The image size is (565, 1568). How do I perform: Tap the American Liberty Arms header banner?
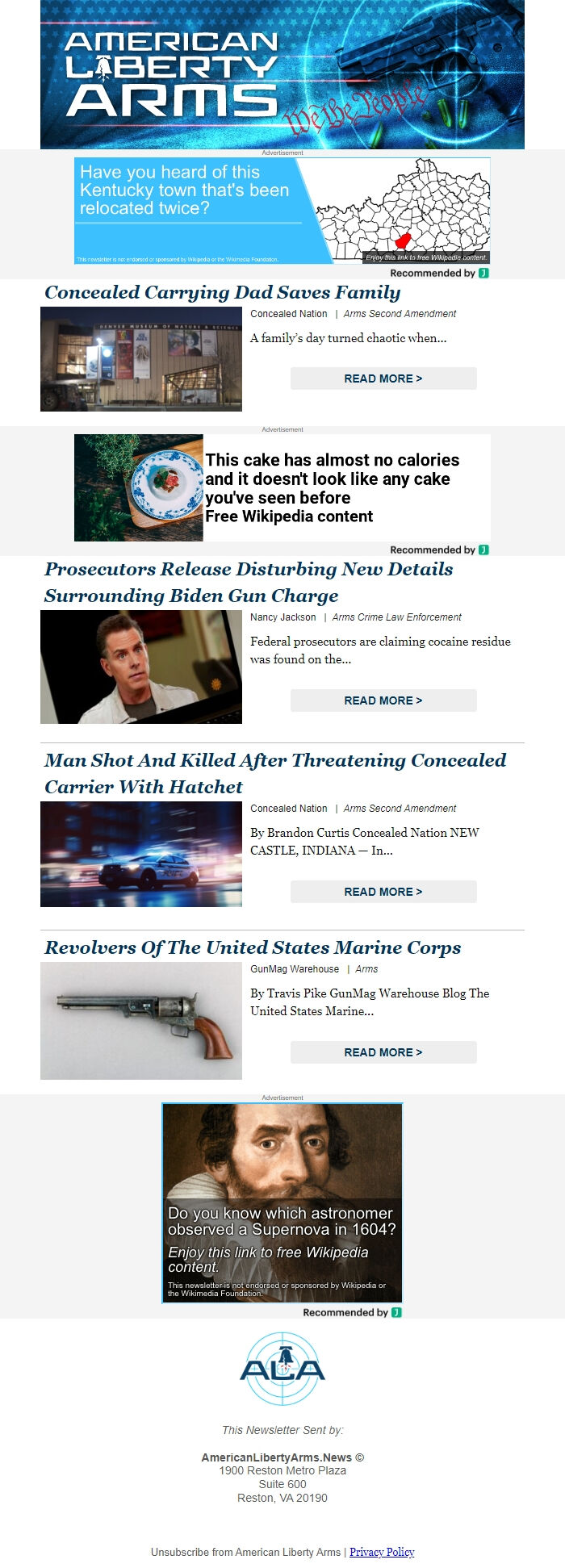click(282, 74)
